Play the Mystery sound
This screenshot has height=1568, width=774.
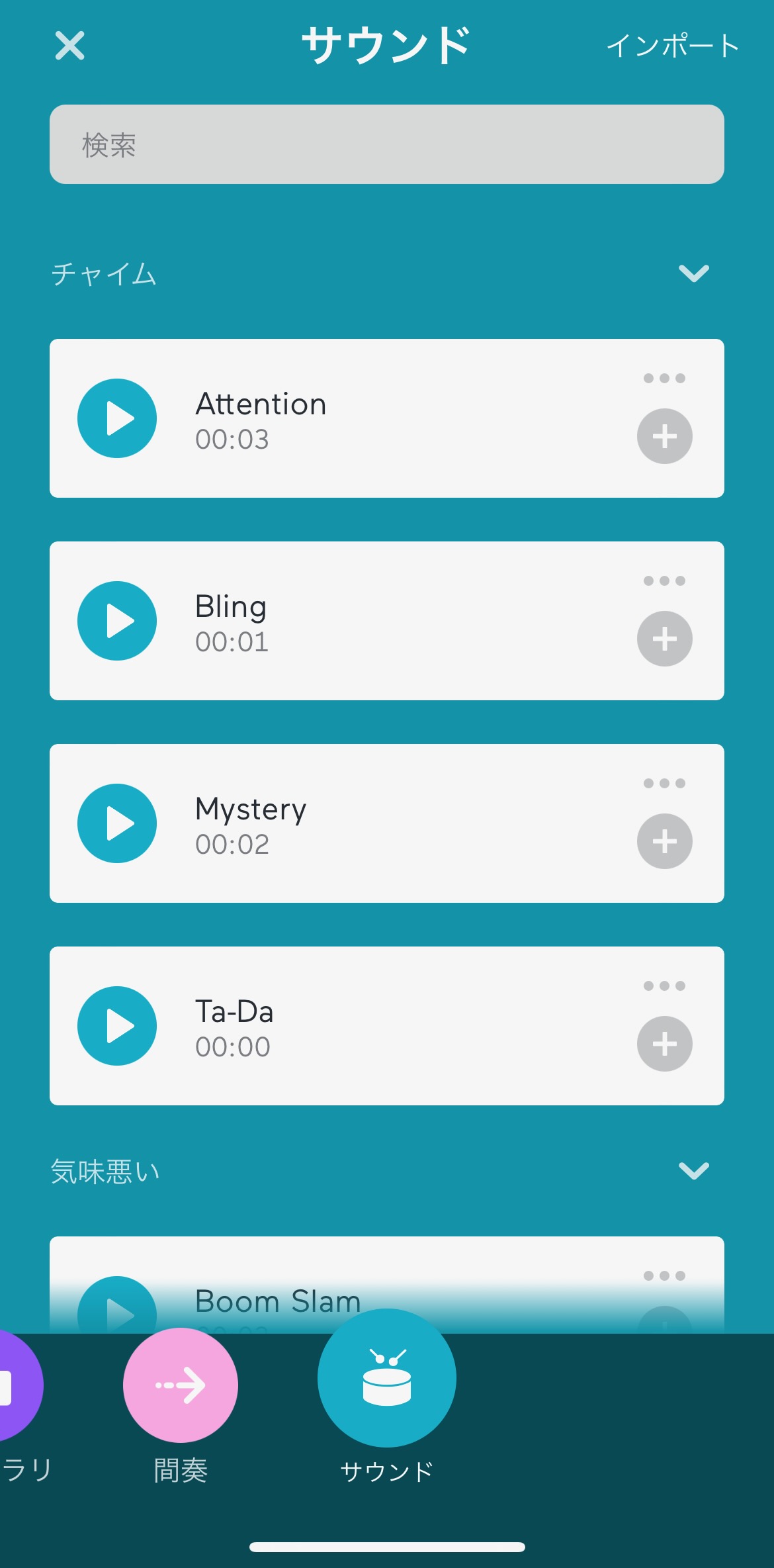[117, 823]
